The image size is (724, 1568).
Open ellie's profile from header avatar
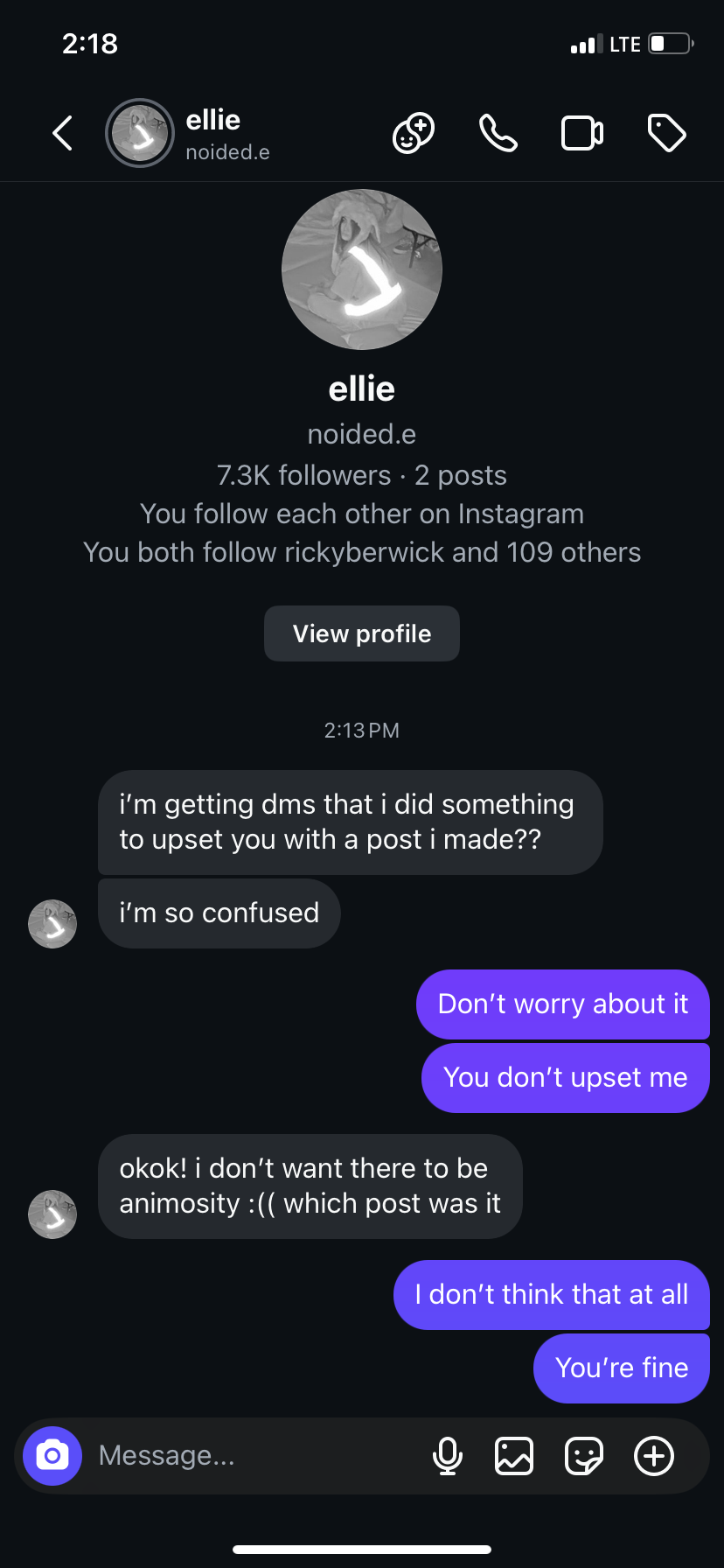click(x=139, y=134)
